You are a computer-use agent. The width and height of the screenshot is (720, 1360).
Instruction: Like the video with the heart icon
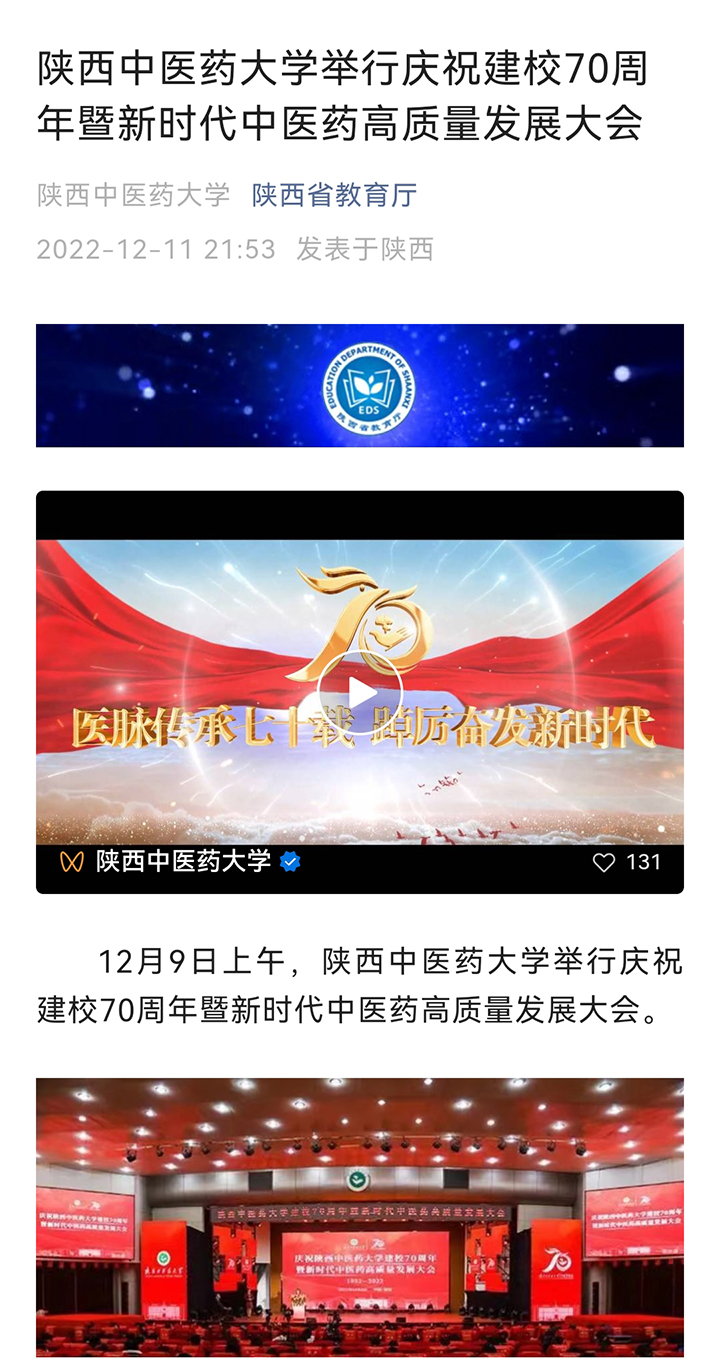pos(604,862)
